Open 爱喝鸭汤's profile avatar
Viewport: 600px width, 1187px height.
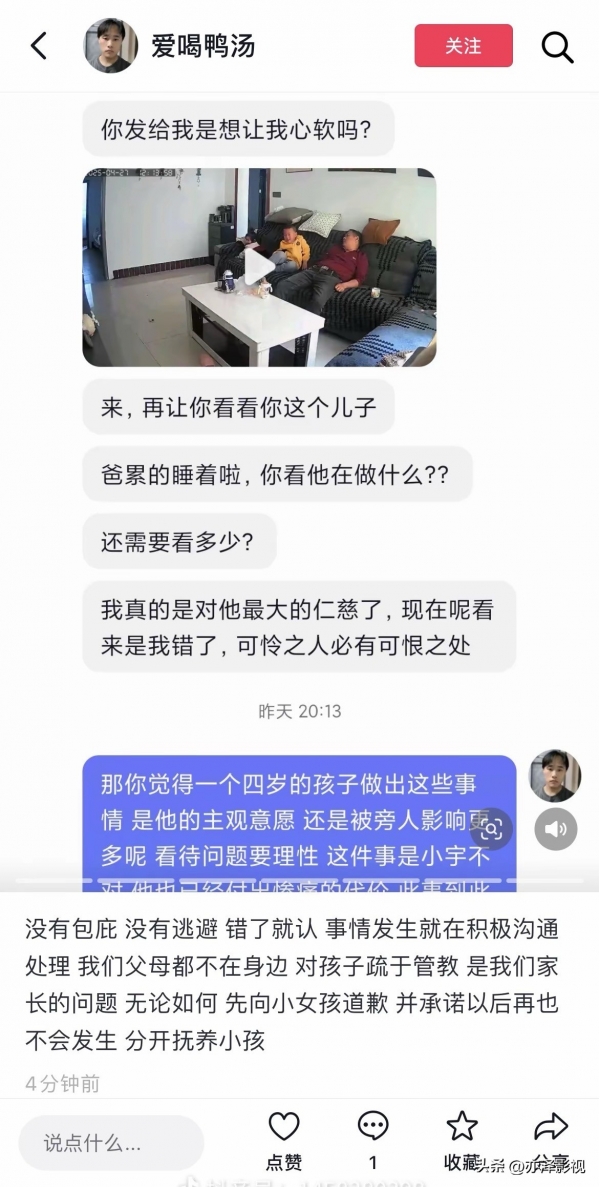[110, 45]
